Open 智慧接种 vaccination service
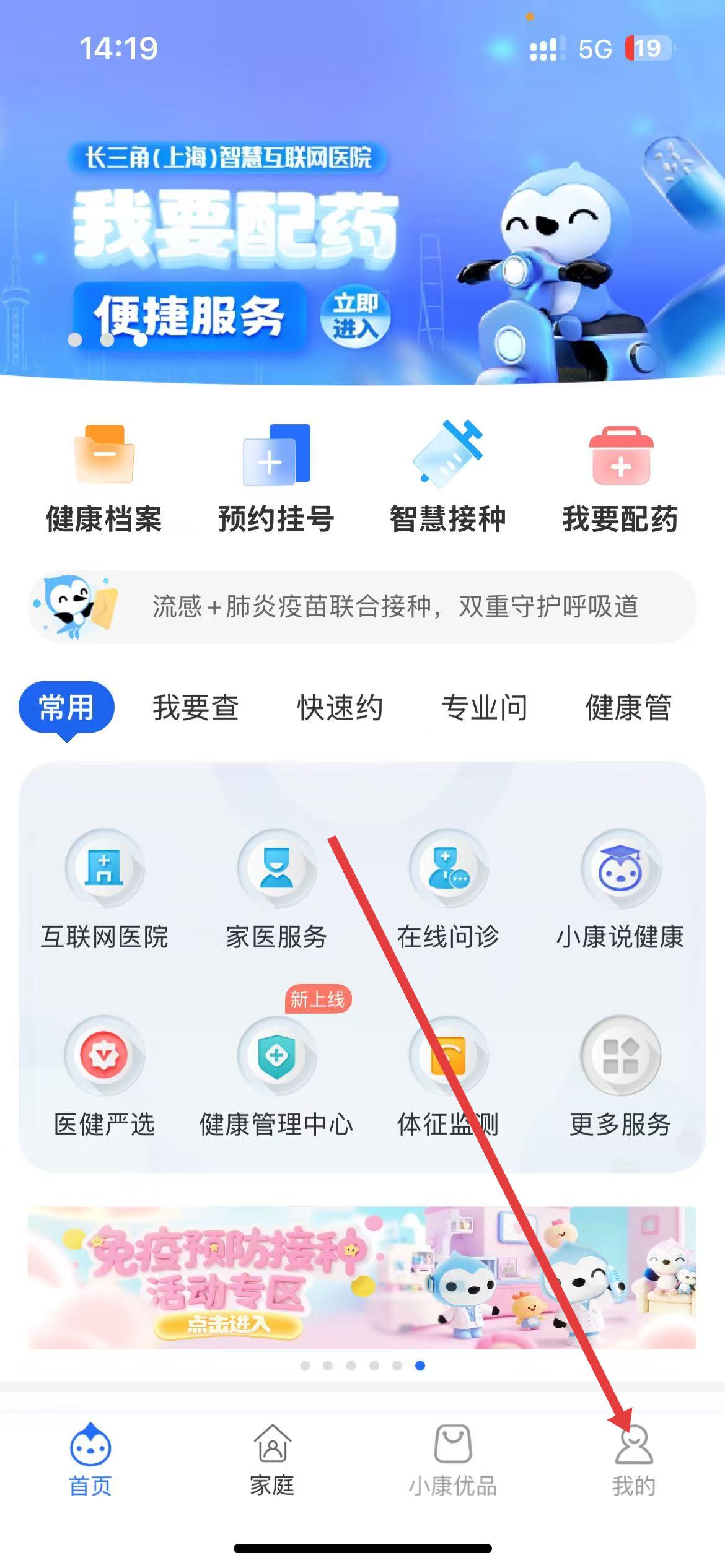The width and height of the screenshot is (725, 1568). coord(448,477)
